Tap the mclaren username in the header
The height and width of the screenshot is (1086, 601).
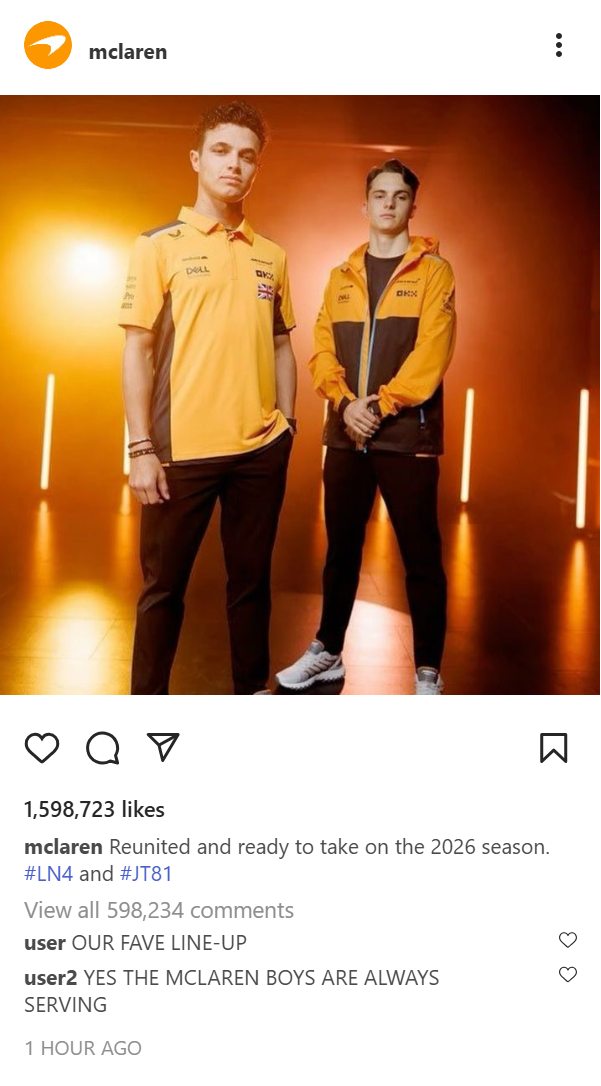click(128, 52)
